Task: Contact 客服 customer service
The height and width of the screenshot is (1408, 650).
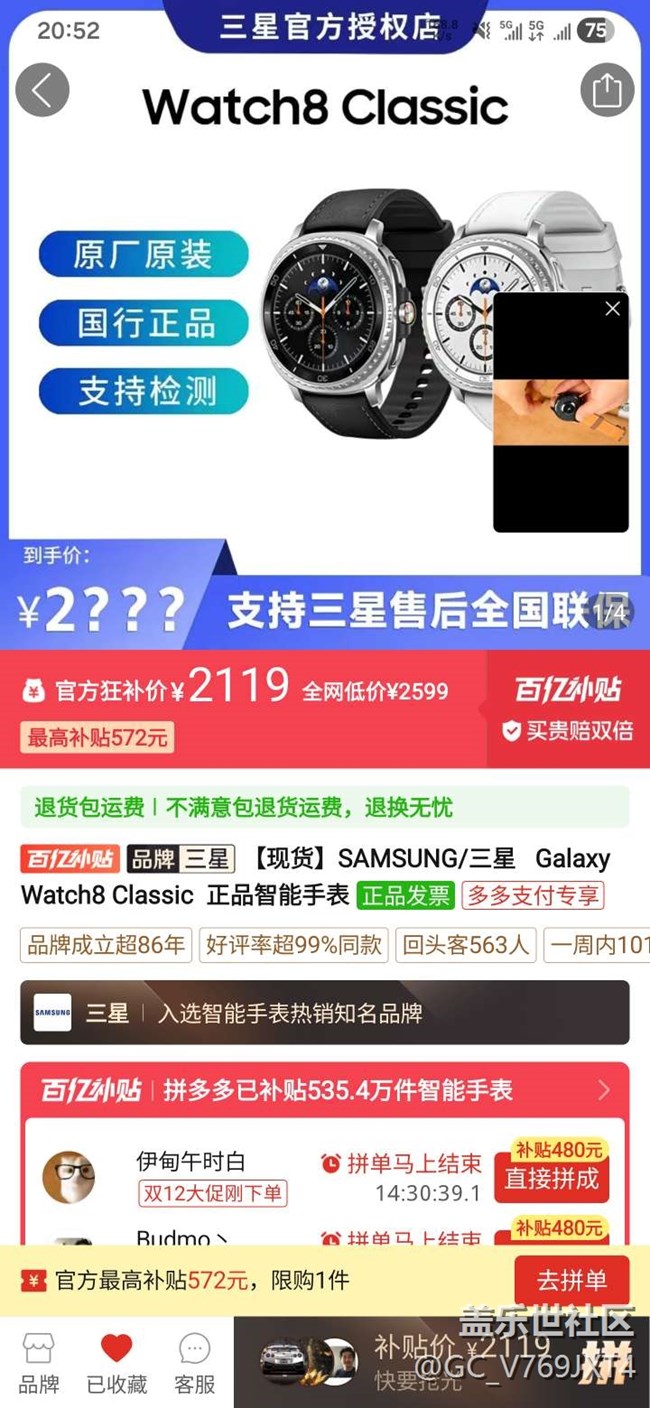Action: [194, 1365]
